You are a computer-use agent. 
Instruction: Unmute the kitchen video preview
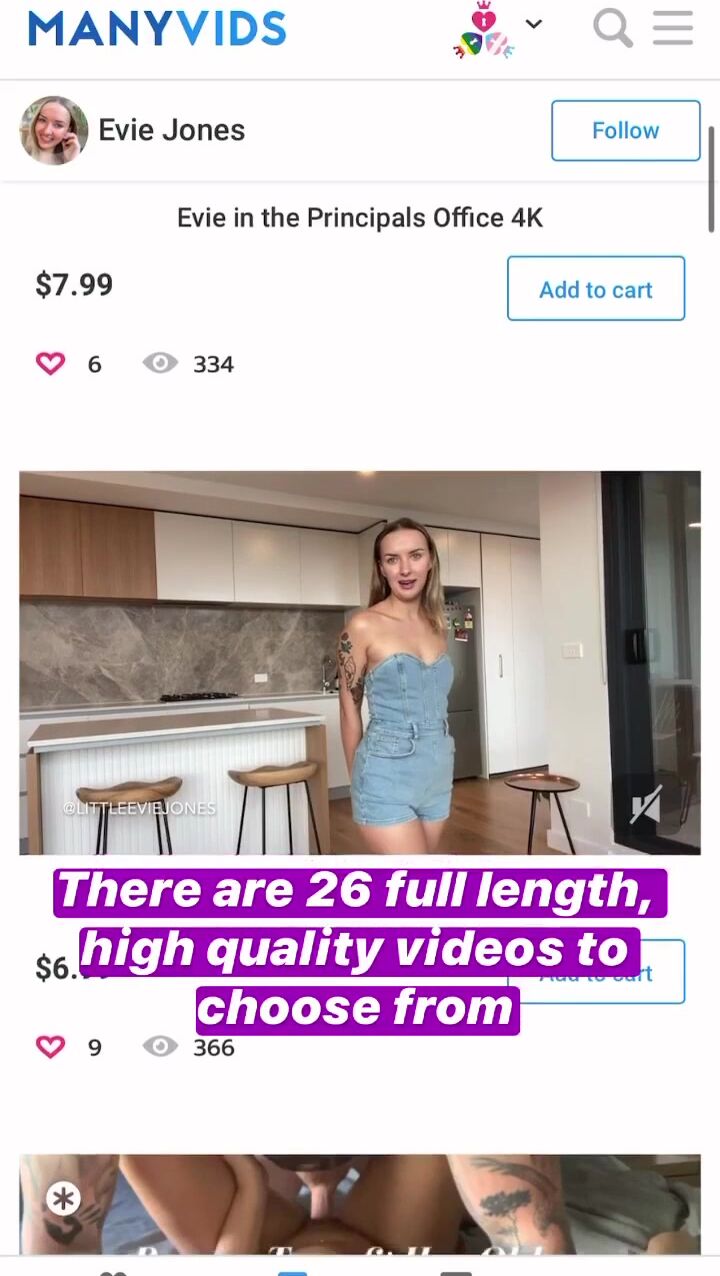coord(646,805)
